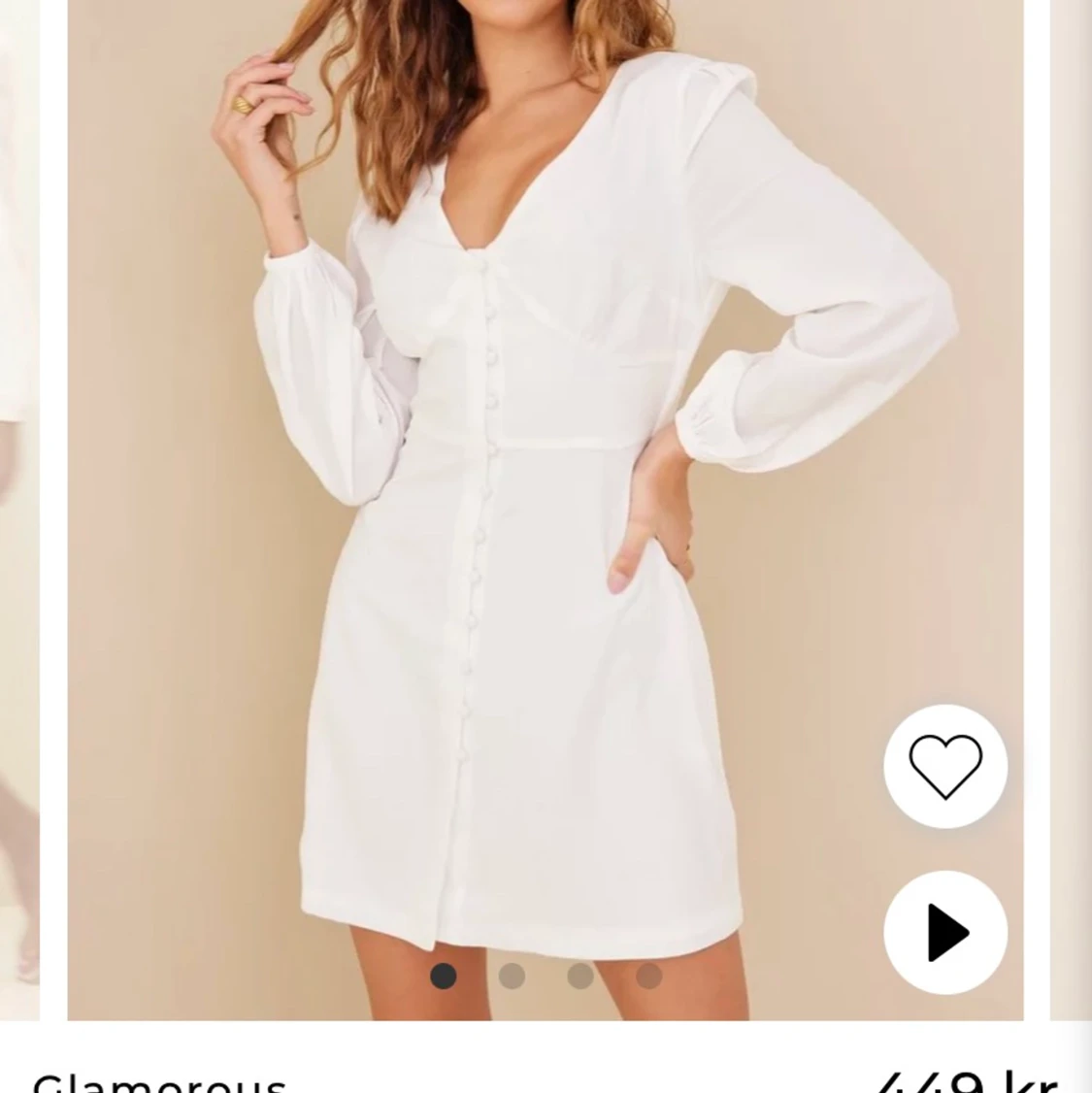Jump to the second image dot
The width and height of the screenshot is (1092, 1093).
coord(512,976)
